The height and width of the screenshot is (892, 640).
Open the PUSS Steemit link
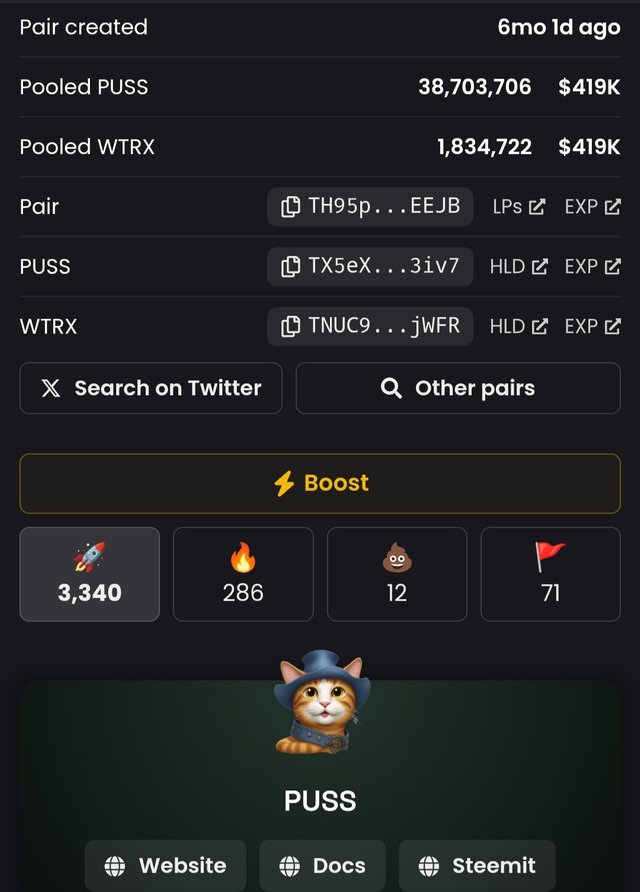pos(477,865)
